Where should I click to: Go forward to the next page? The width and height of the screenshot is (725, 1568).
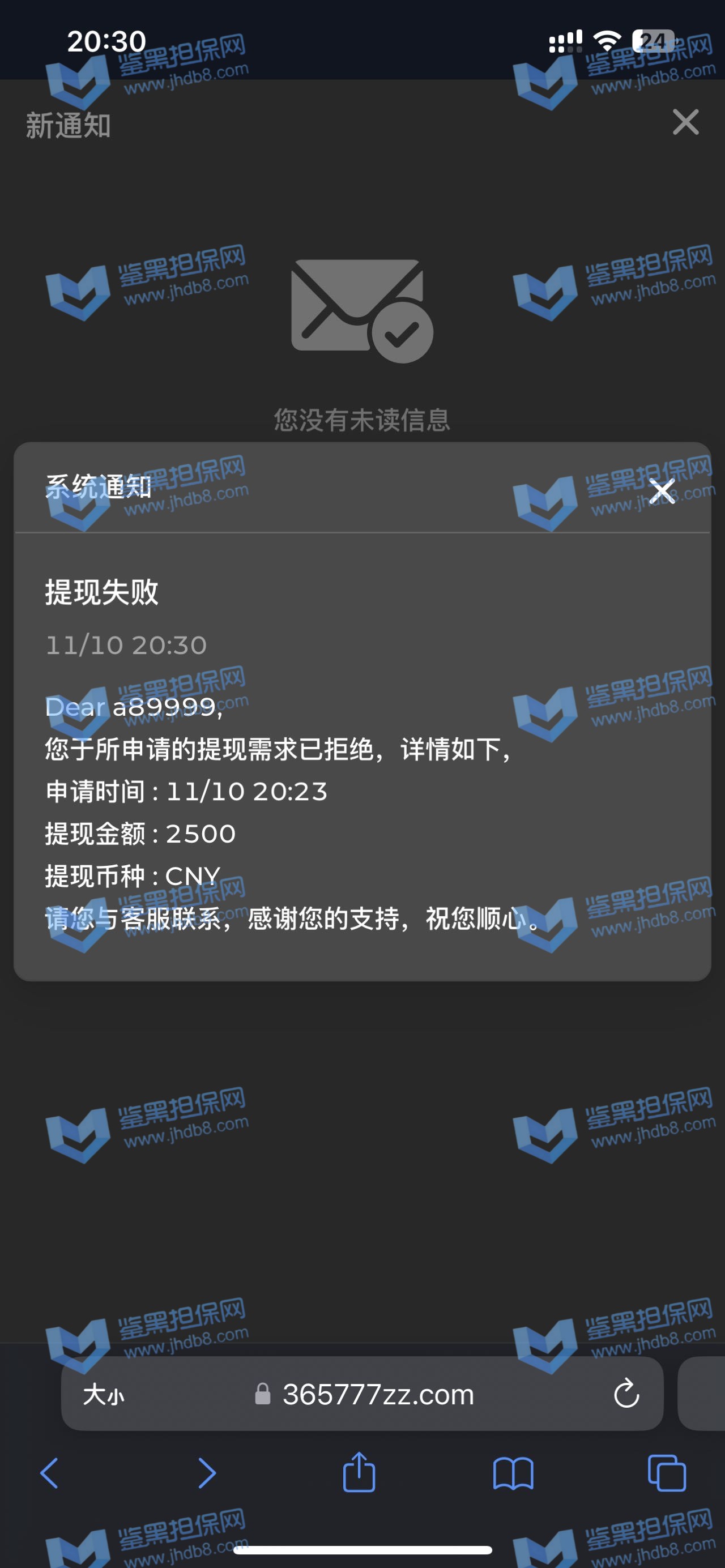tap(207, 1473)
